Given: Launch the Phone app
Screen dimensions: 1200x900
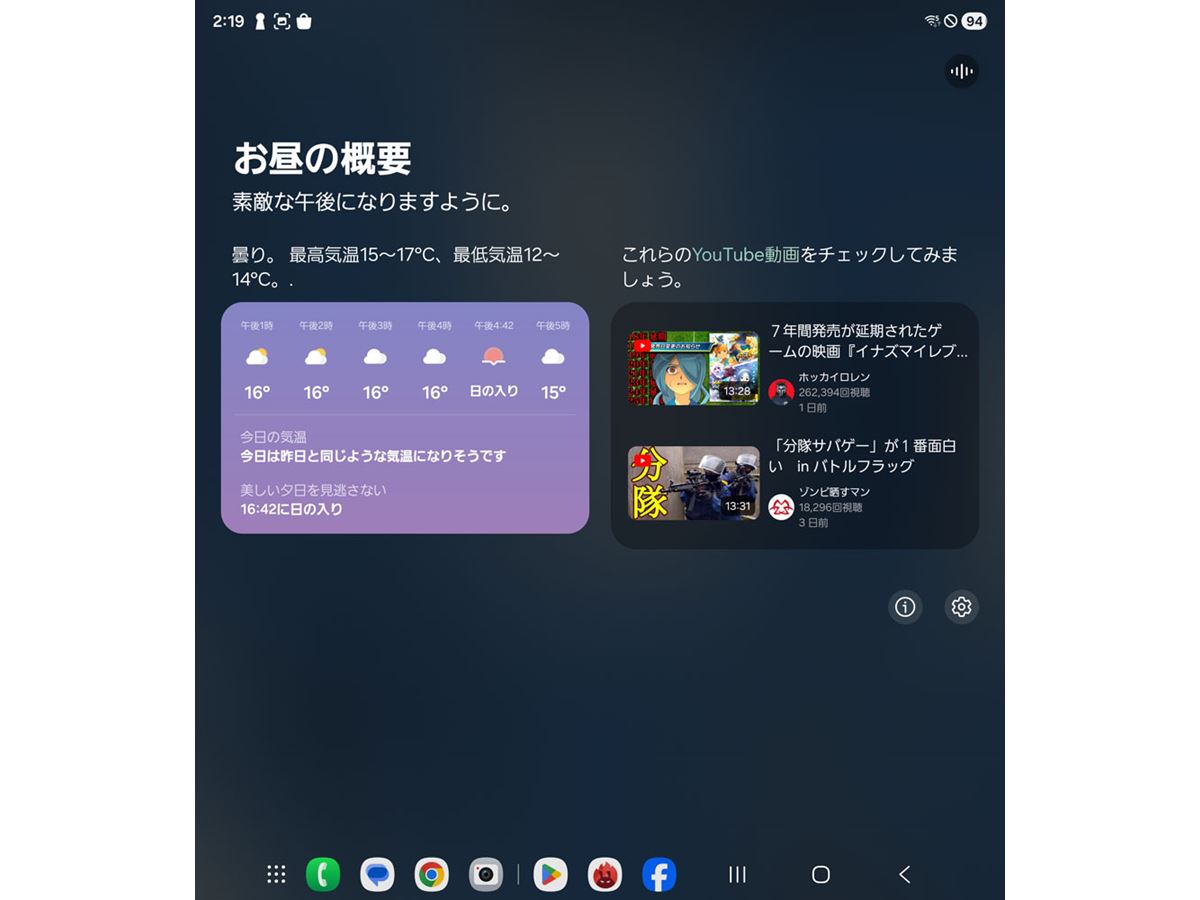Looking at the screenshot, I should point(323,874).
